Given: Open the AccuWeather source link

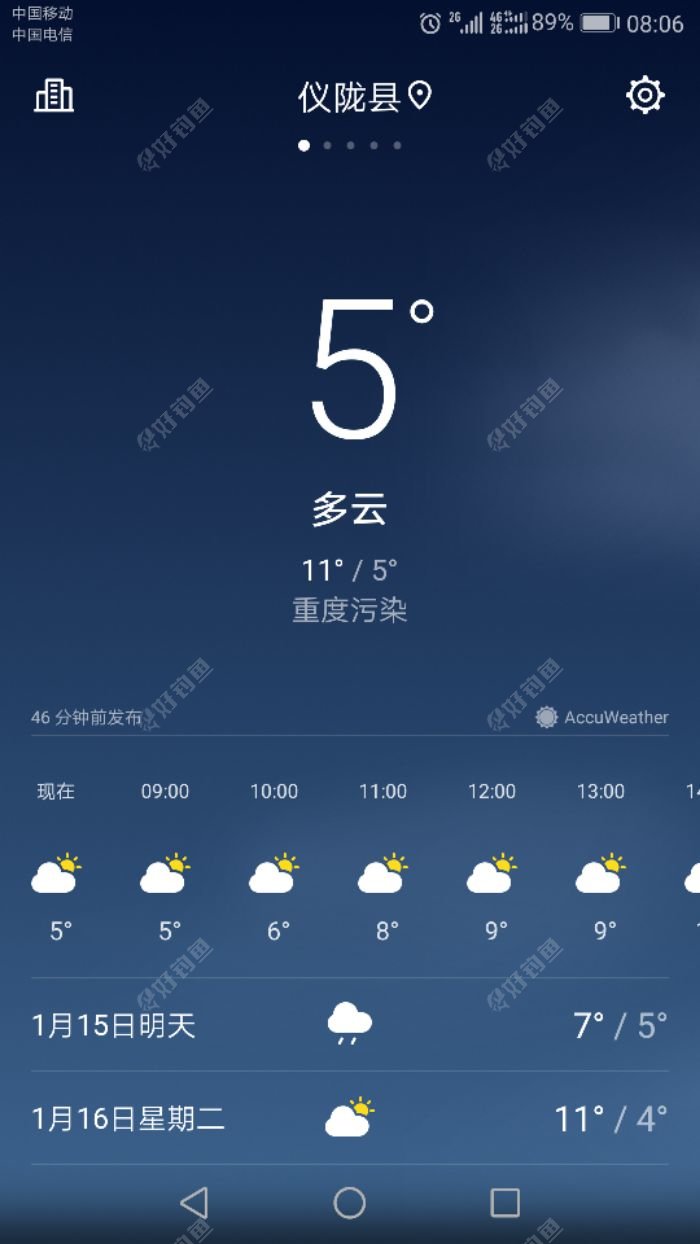Looking at the screenshot, I should (602, 717).
